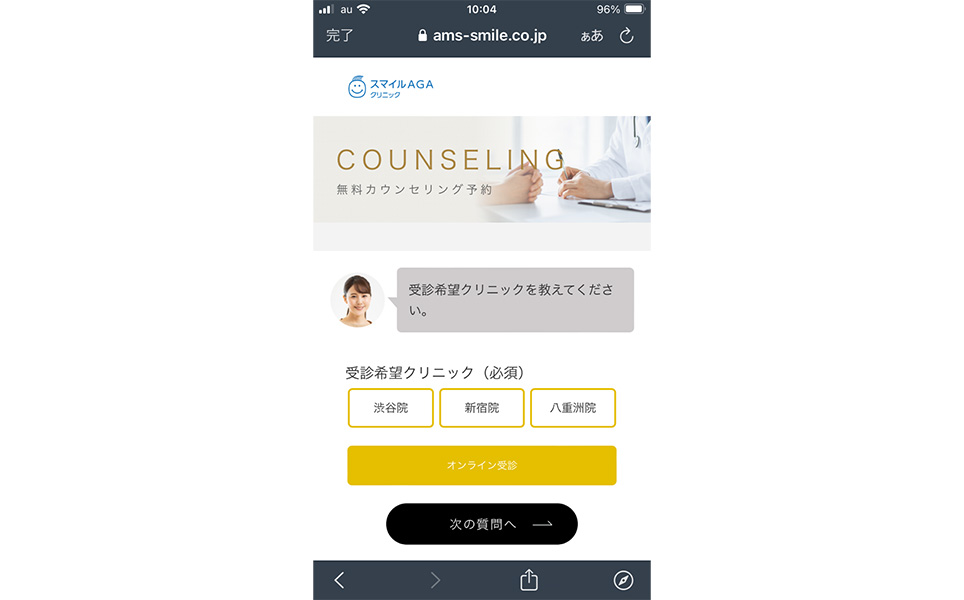
Task: Pick the 八重洲院 clinic
Action: [573, 408]
